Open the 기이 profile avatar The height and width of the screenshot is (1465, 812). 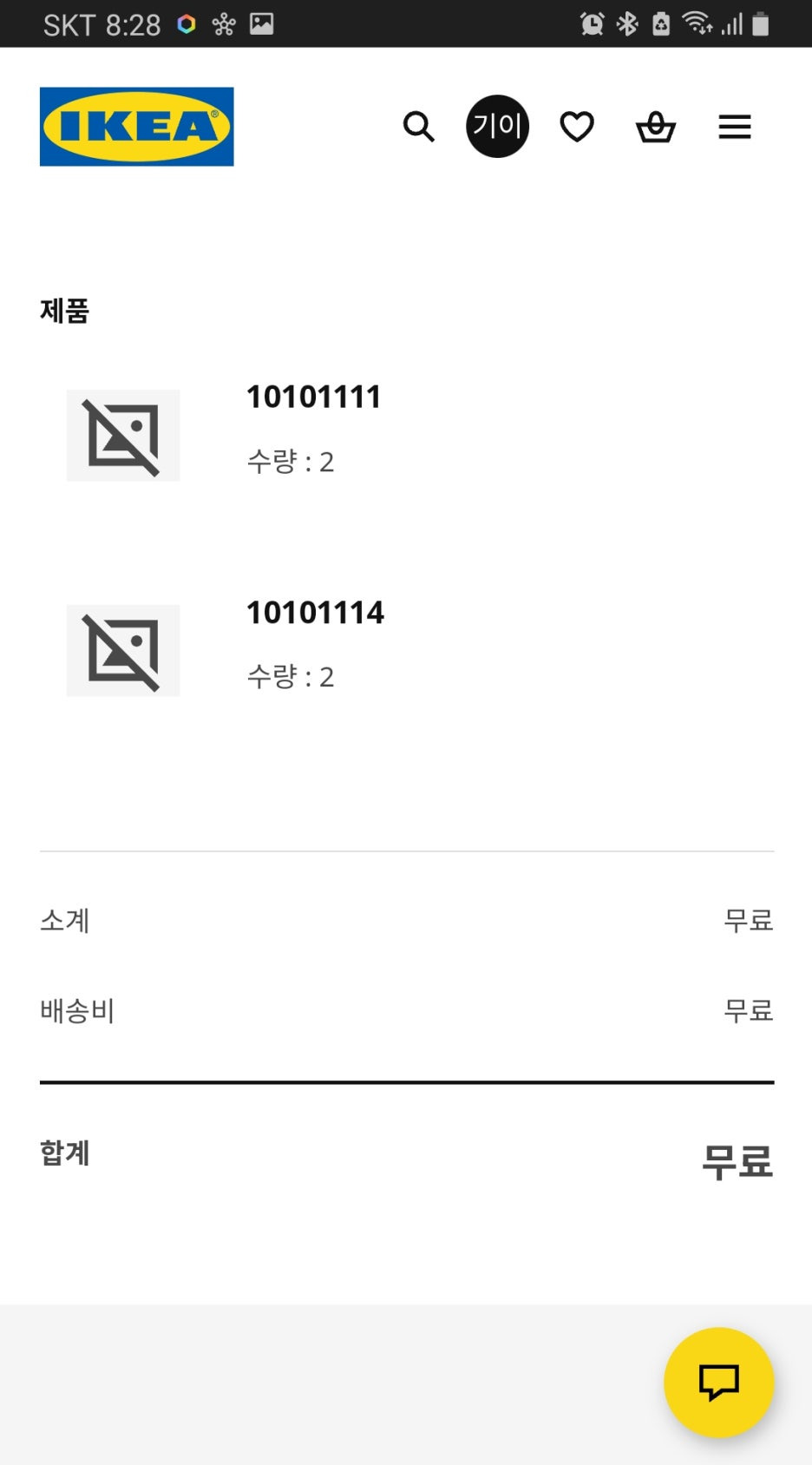[x=497, y=127]
